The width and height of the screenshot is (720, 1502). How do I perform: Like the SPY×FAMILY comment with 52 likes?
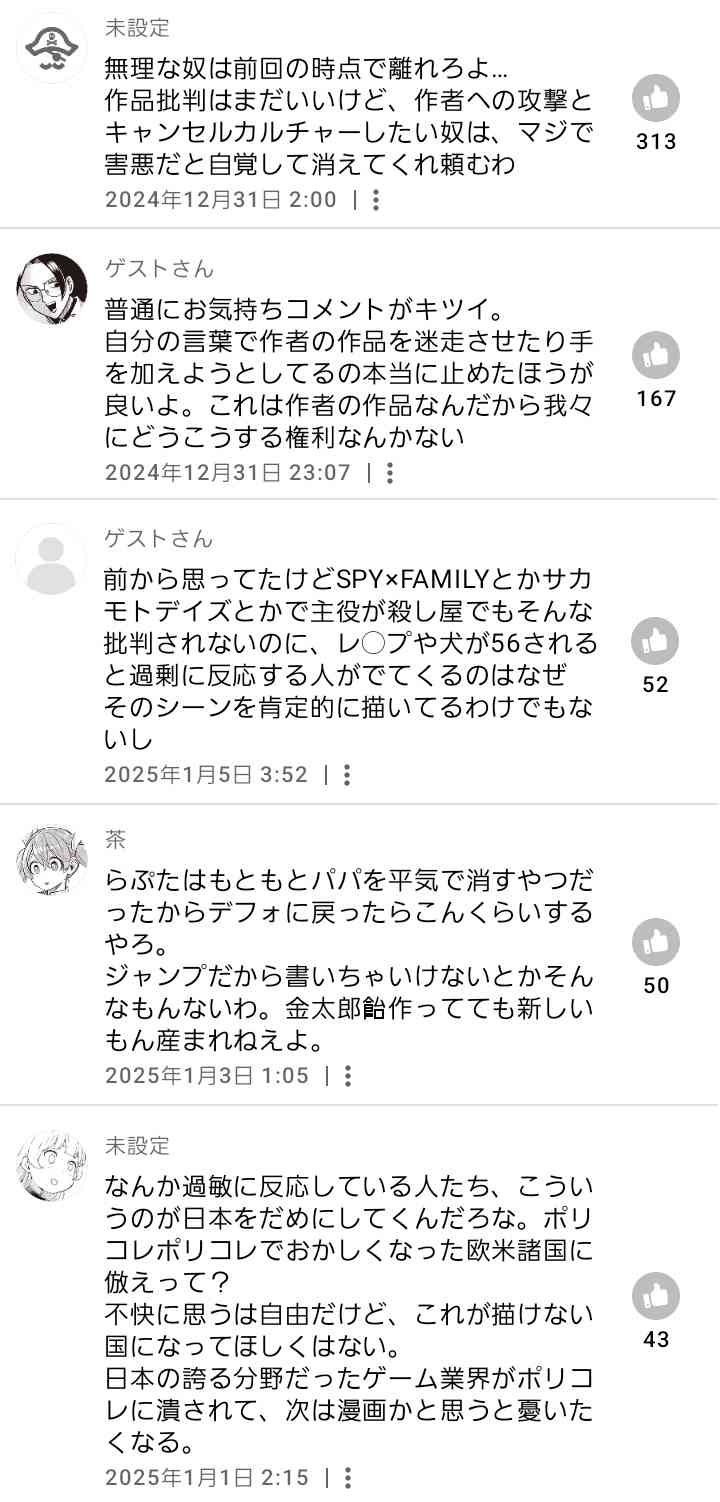656,641
